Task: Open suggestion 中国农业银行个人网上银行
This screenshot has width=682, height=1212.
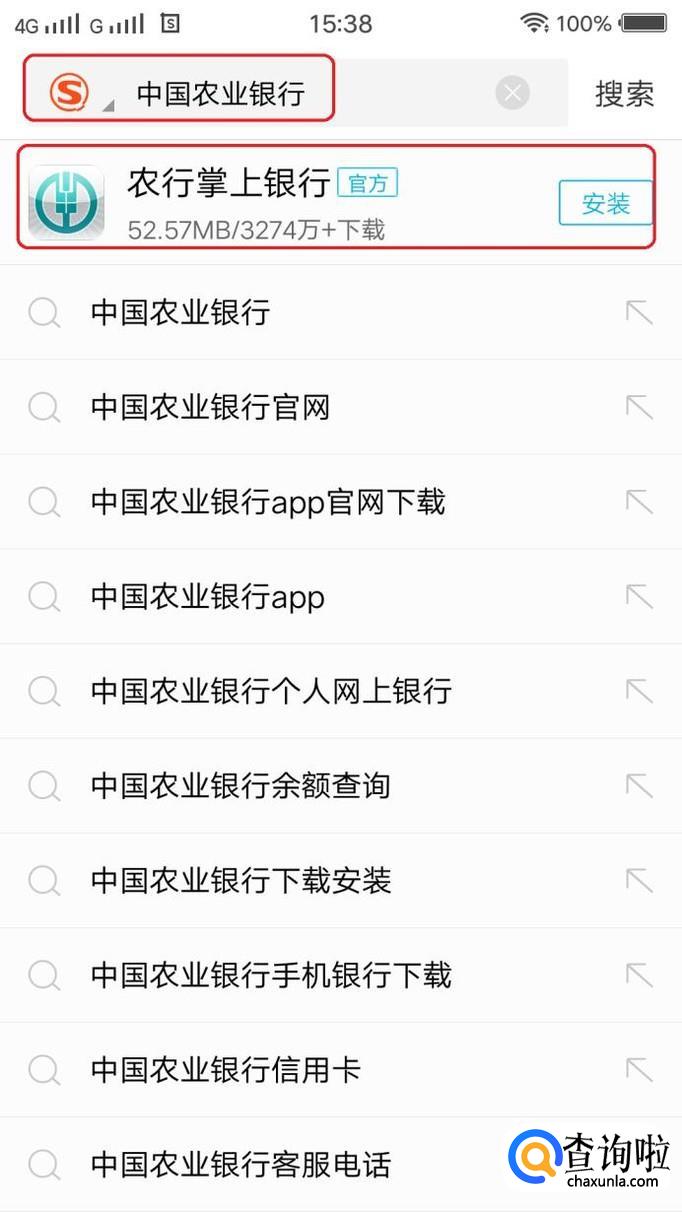Action: point(271,691)
